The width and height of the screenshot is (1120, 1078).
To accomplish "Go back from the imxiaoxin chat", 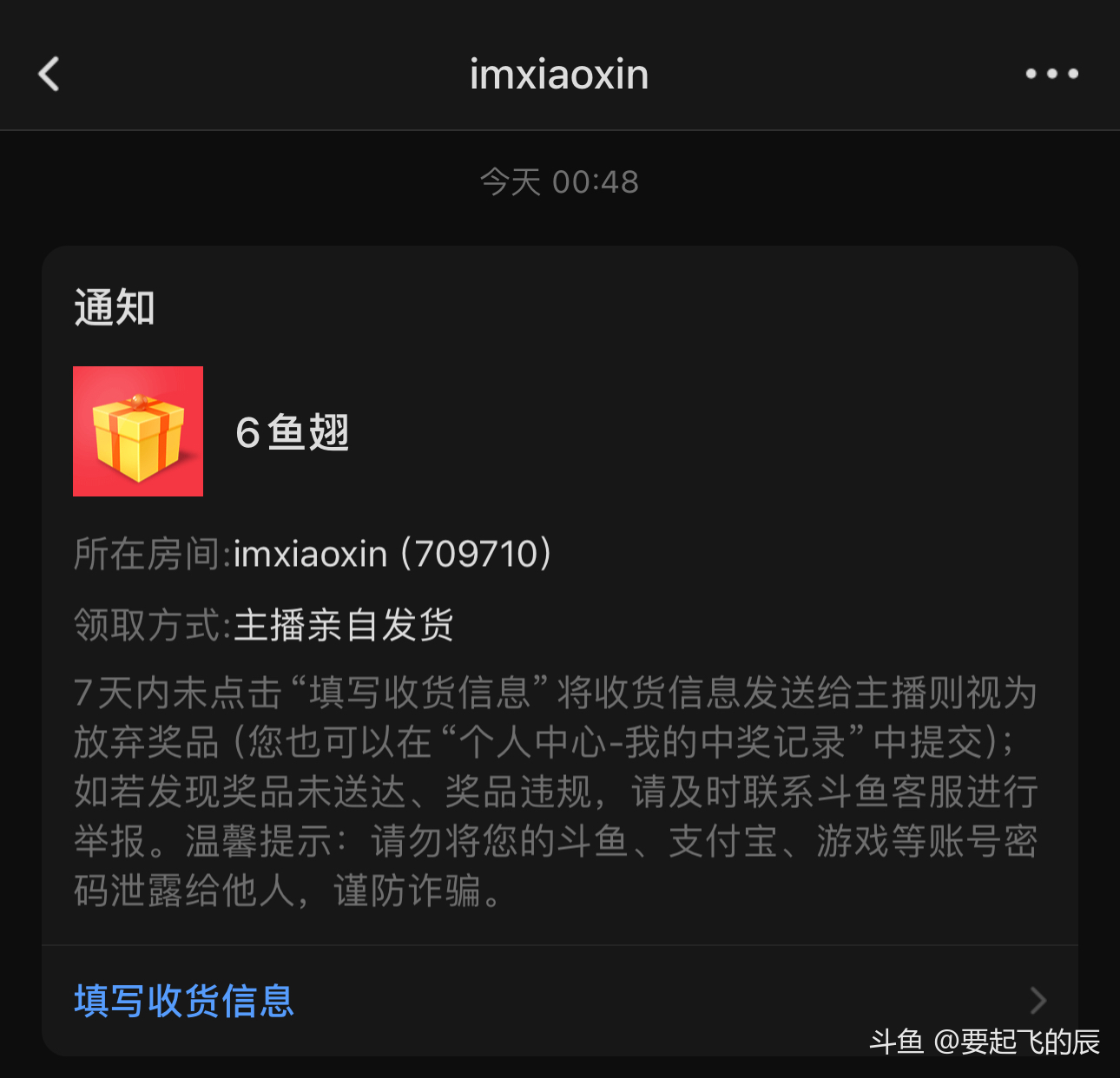I will pos(49,74).
